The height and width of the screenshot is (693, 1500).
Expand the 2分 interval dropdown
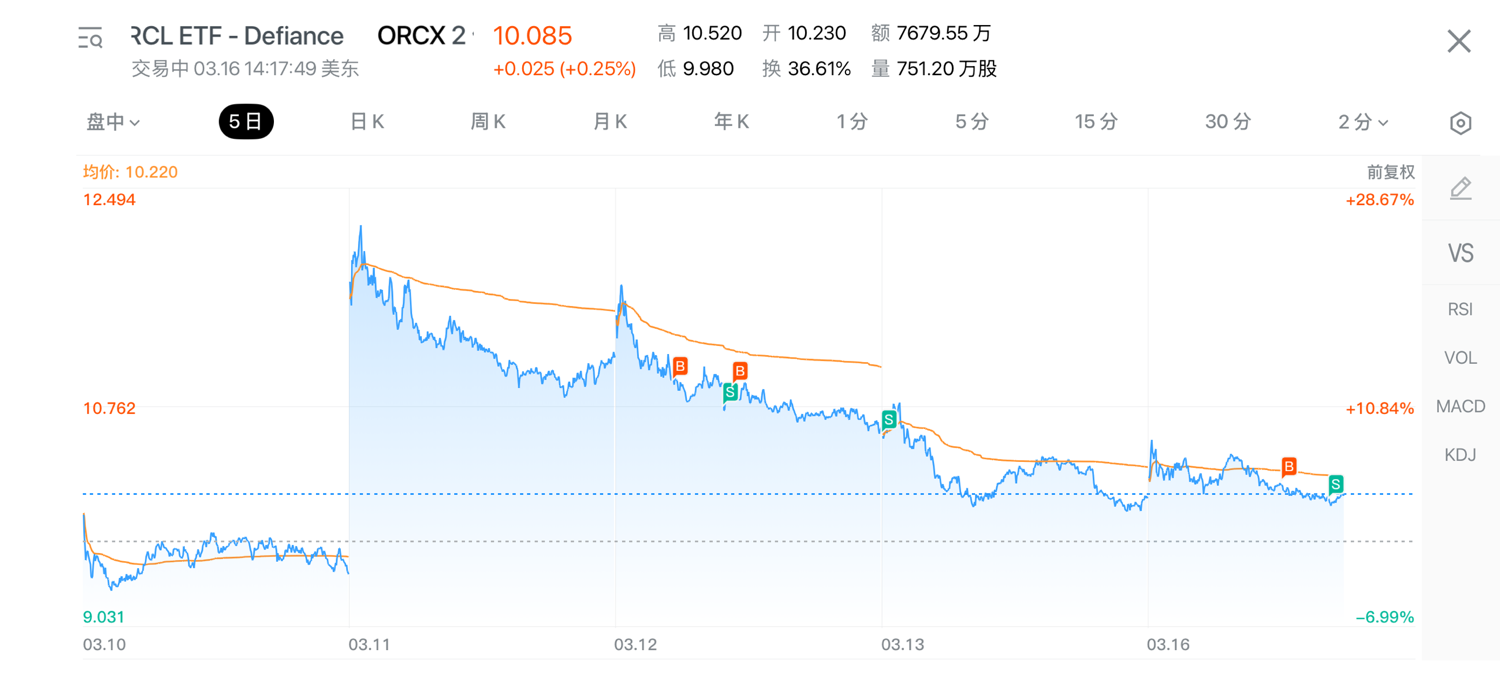(x=1363, y=122)
